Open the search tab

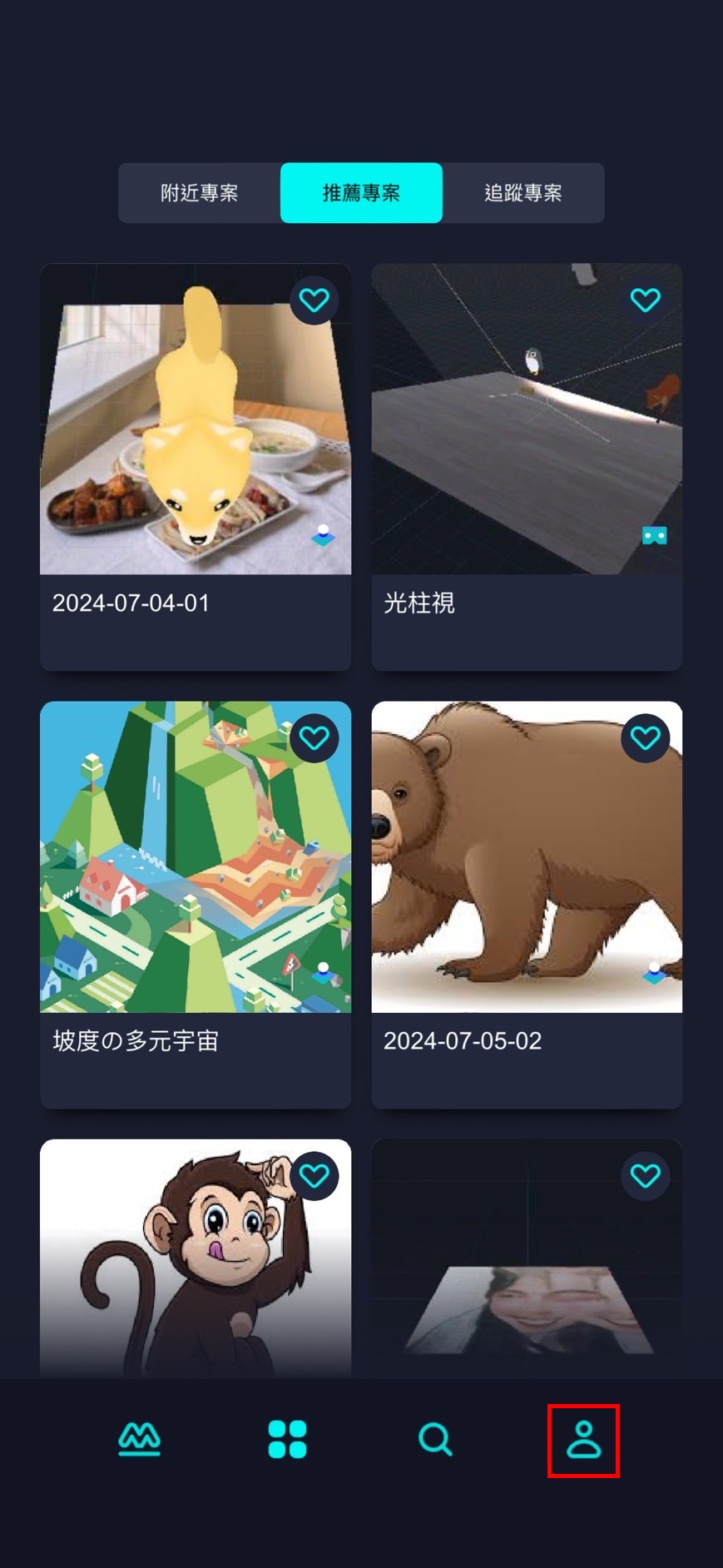click(x=435, y=1439)
